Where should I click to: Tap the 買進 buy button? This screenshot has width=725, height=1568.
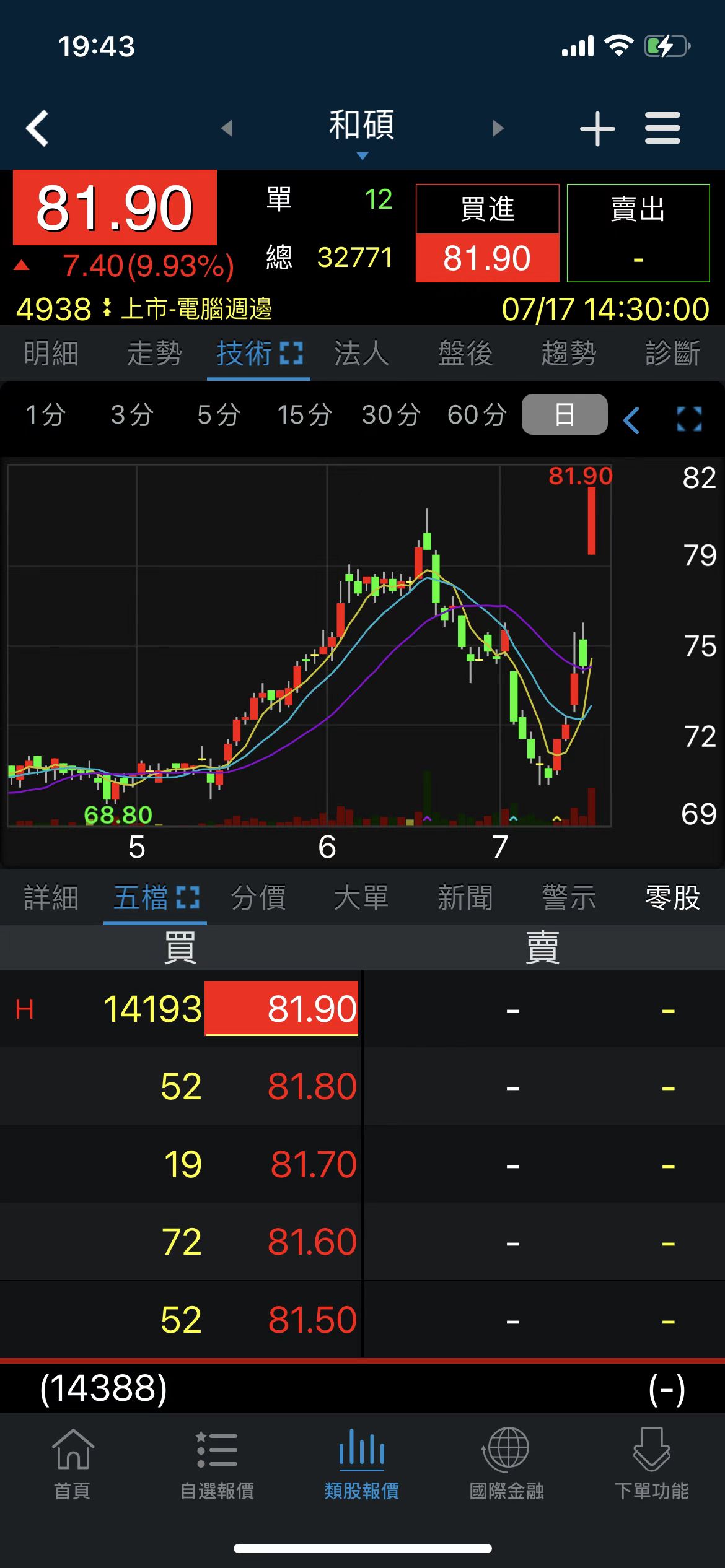487,233
